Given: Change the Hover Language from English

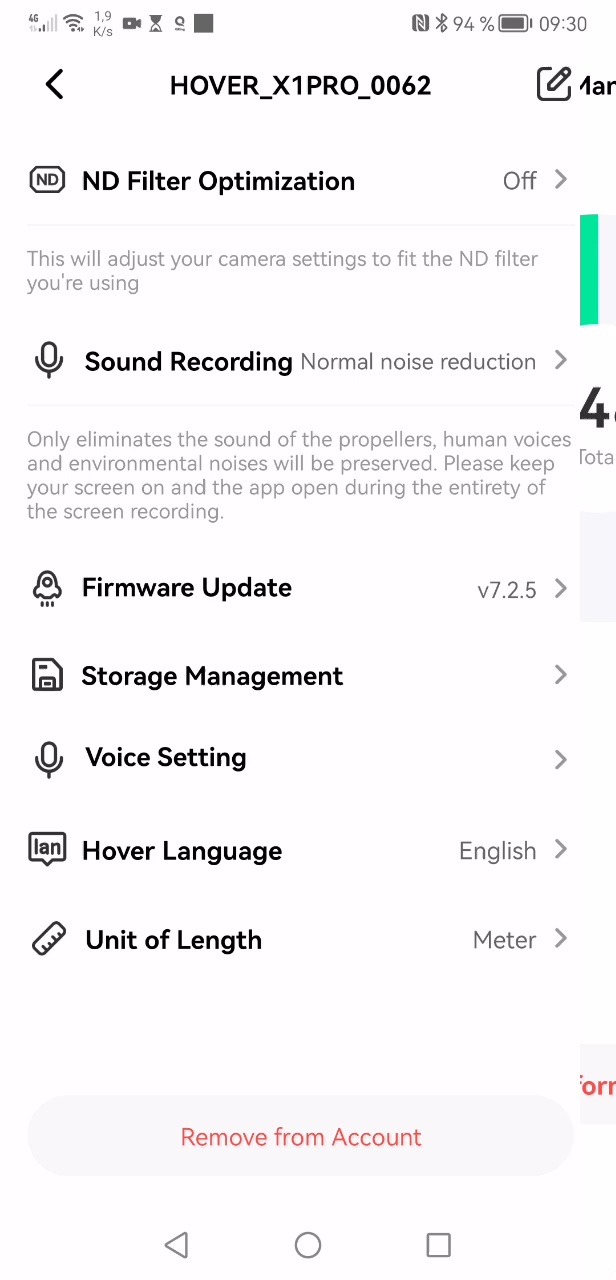Looking at the screenshot, I should click(300, 851).
